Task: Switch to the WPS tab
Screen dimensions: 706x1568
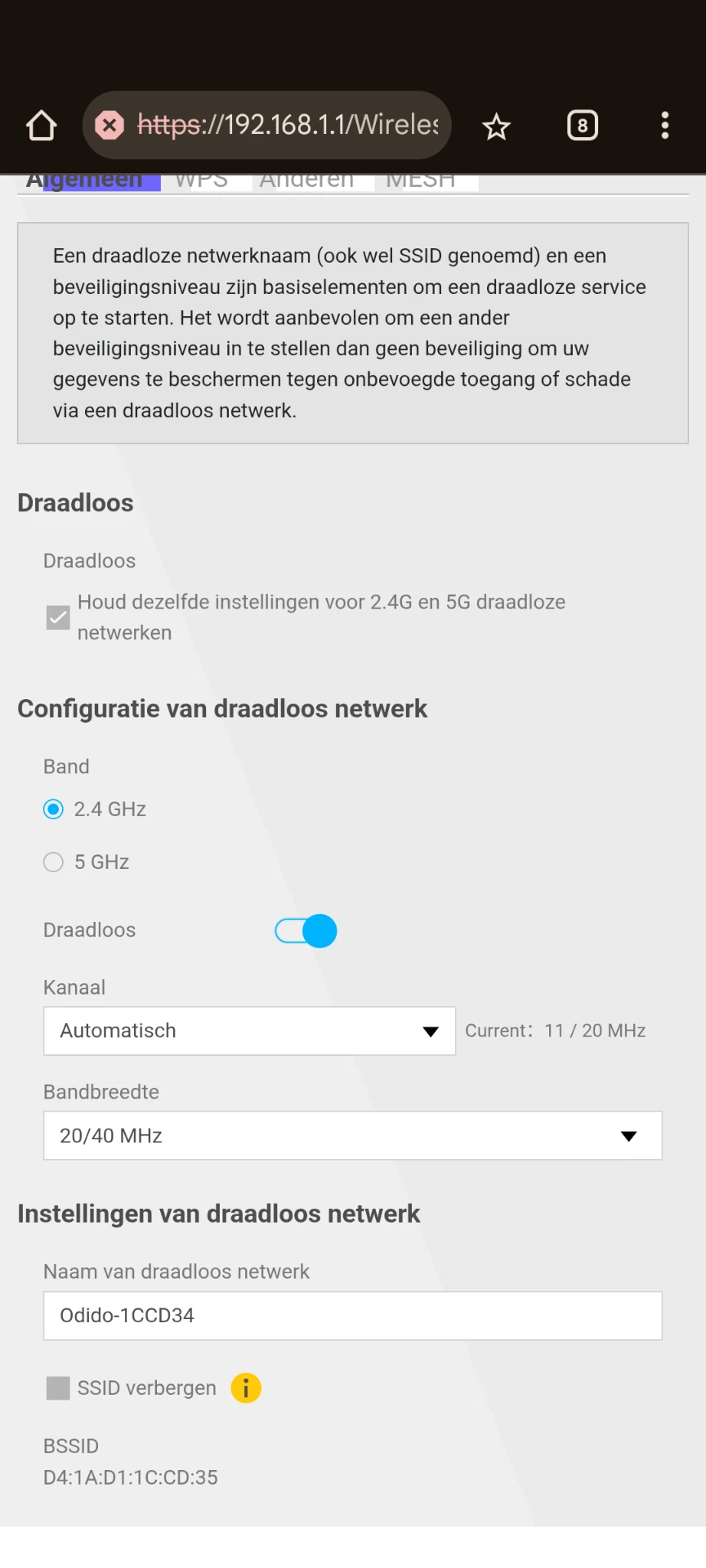Action: (x=202, y=181)
